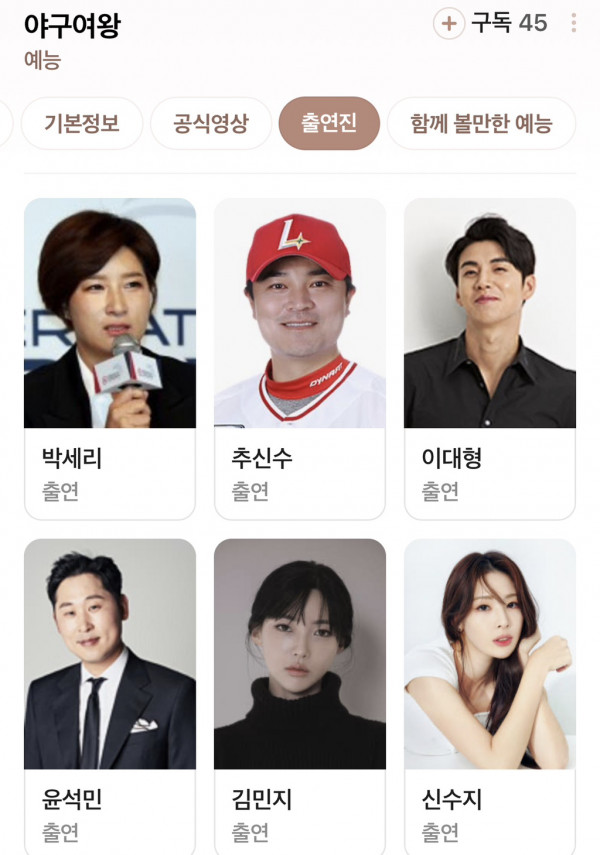Open cast card for 추신수
Screen dimensions: 600x855
point(299,358)
